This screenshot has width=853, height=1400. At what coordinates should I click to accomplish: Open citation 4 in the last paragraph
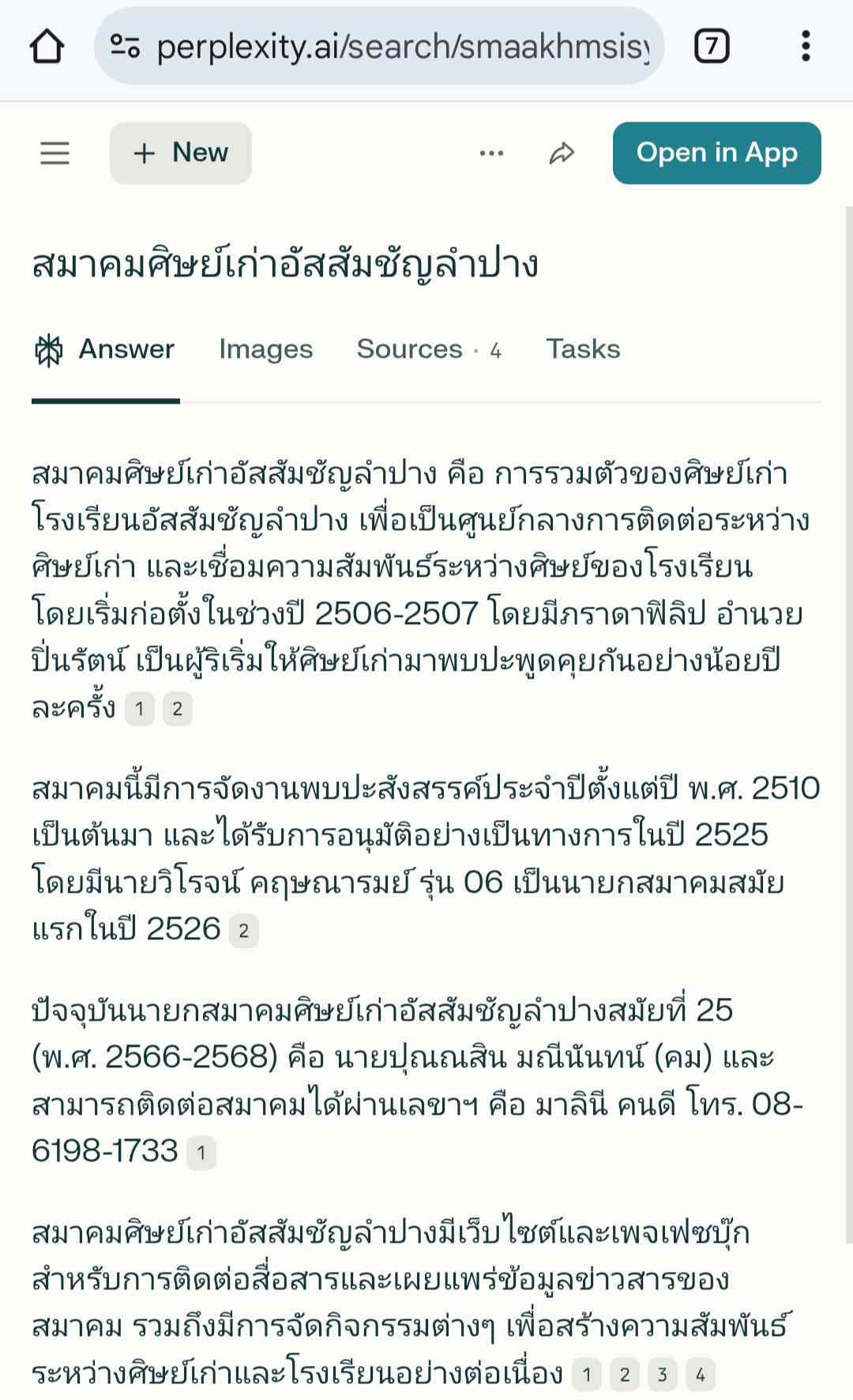click(x=700, y=1376)
